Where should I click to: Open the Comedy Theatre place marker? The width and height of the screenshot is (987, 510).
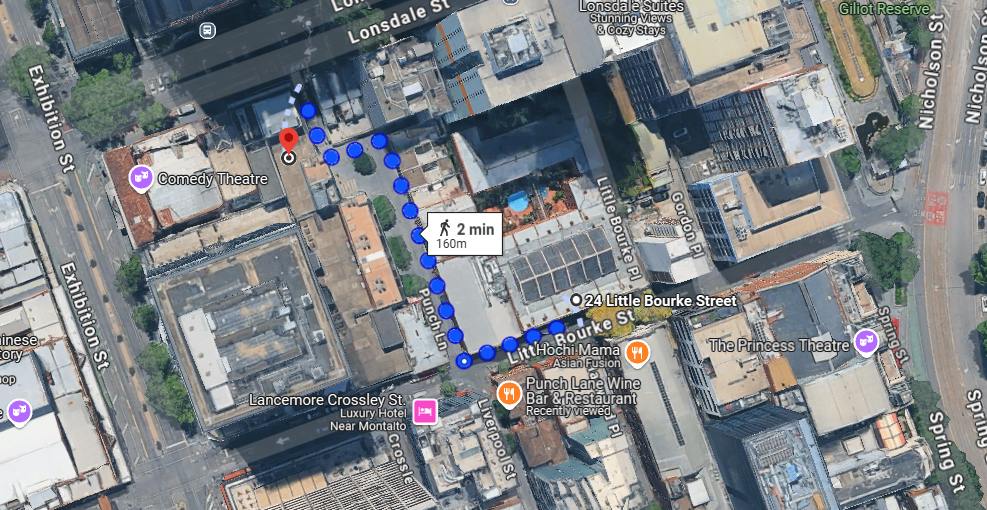click(x=141, y=178)
